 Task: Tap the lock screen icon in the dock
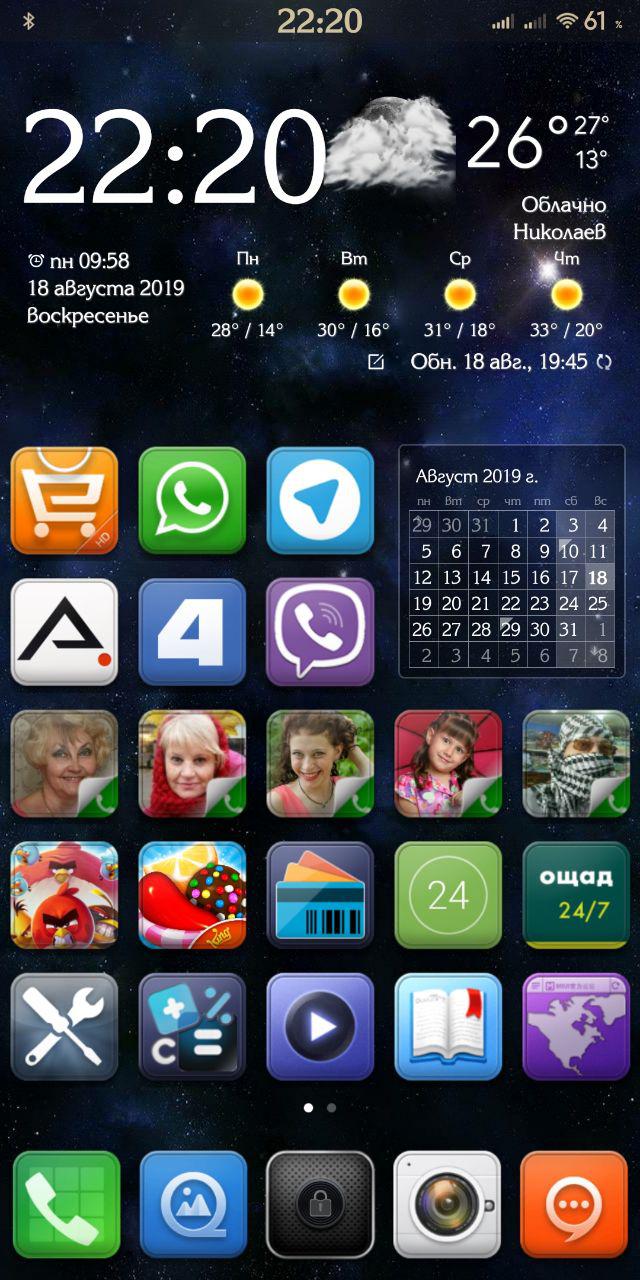click(x=320, y=1204)
